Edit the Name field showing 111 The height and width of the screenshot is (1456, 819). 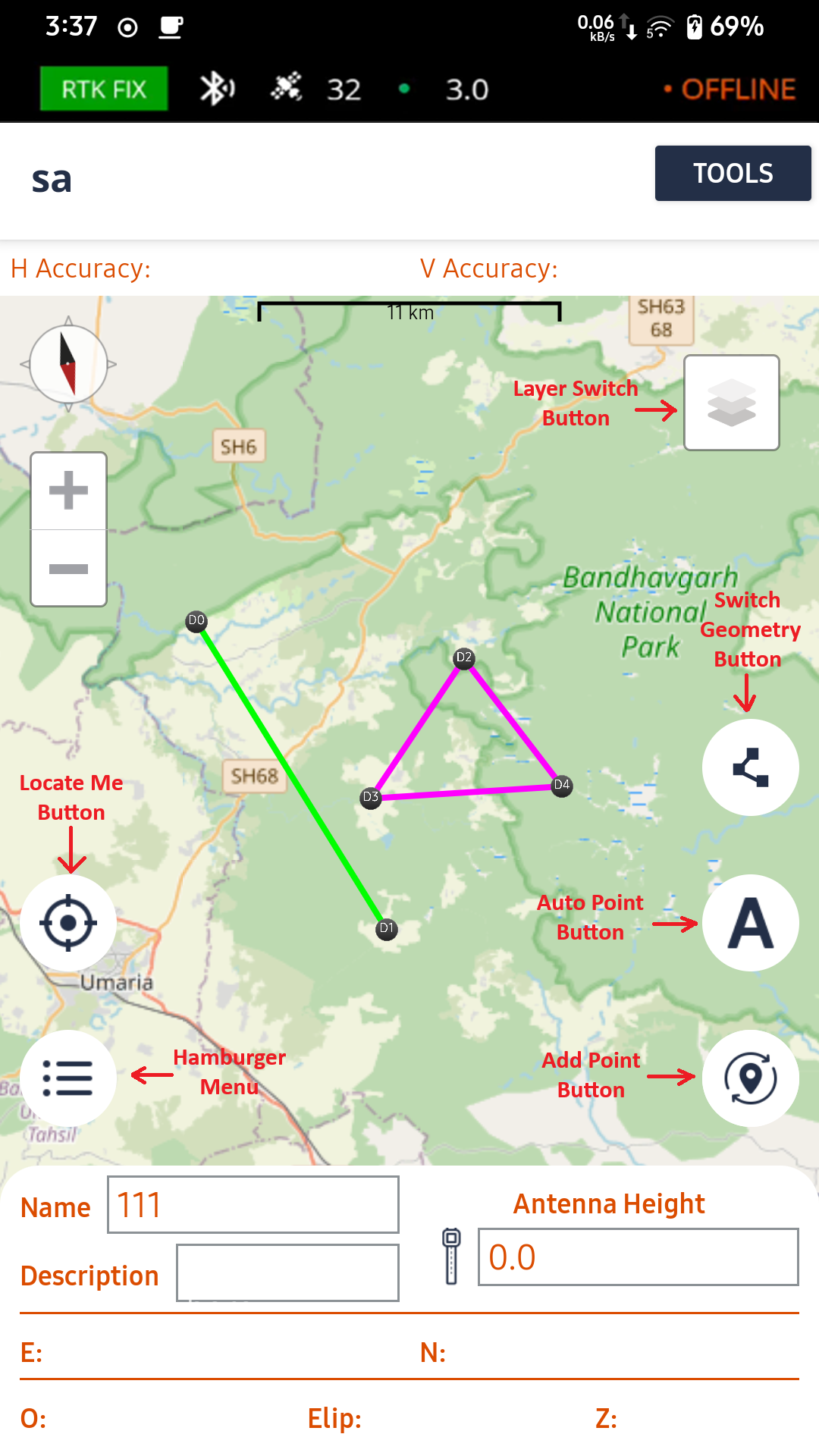tap(253, 1205)
